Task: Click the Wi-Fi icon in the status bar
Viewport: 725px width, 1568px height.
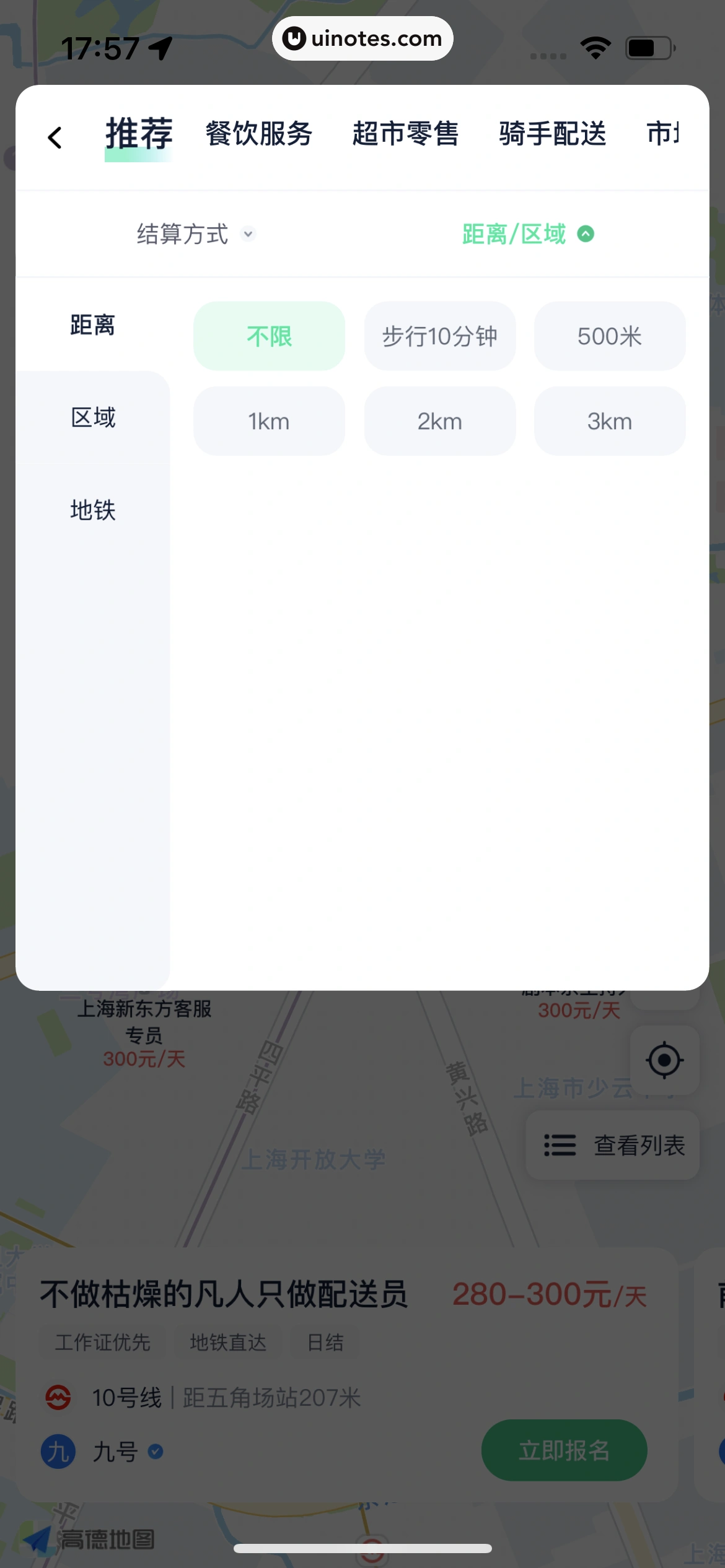Action: (x=594, y=46)
